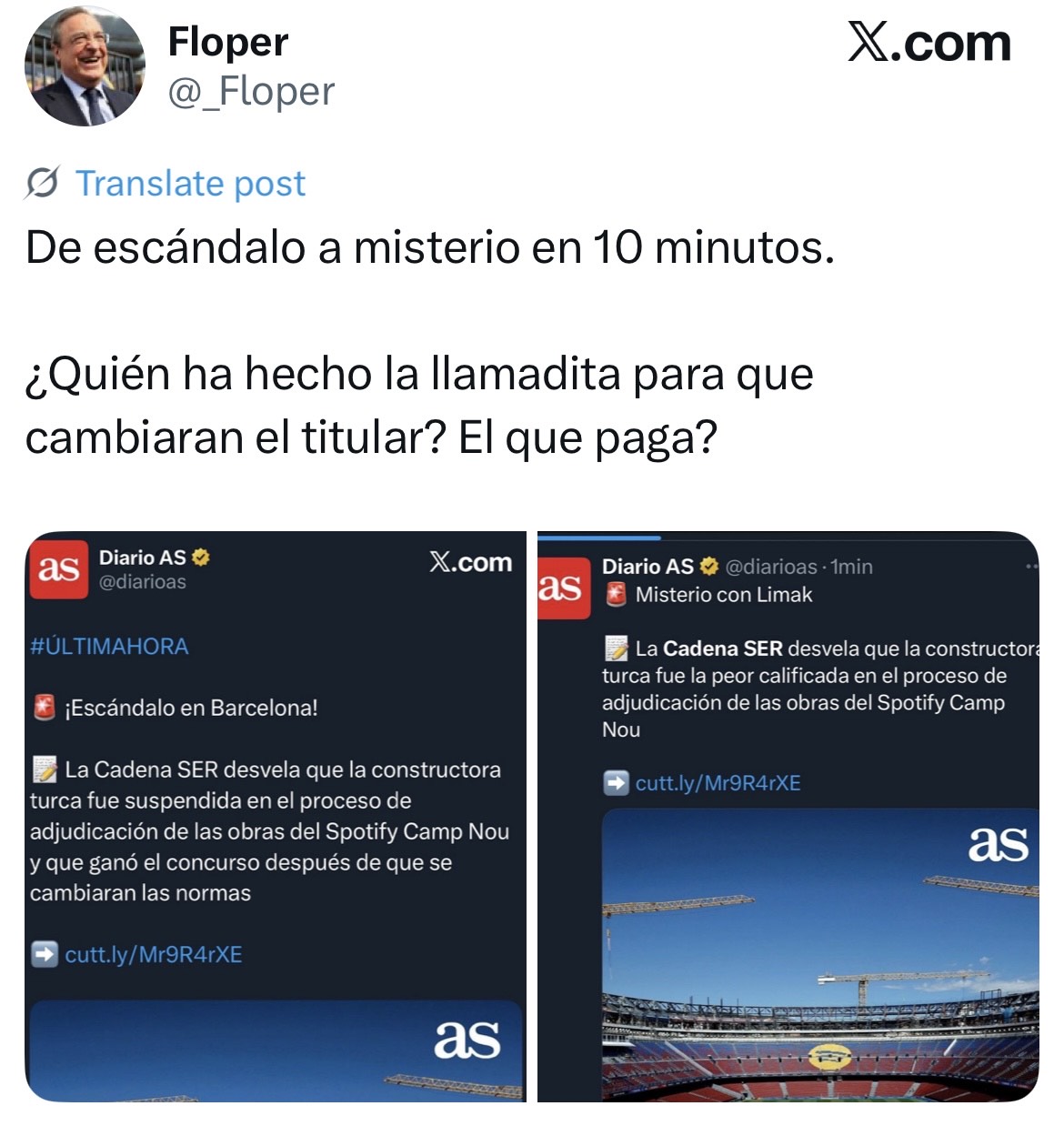Screen dimensions: 1064x1126
Task: Tap Translate post link
Action: point(189,184)
